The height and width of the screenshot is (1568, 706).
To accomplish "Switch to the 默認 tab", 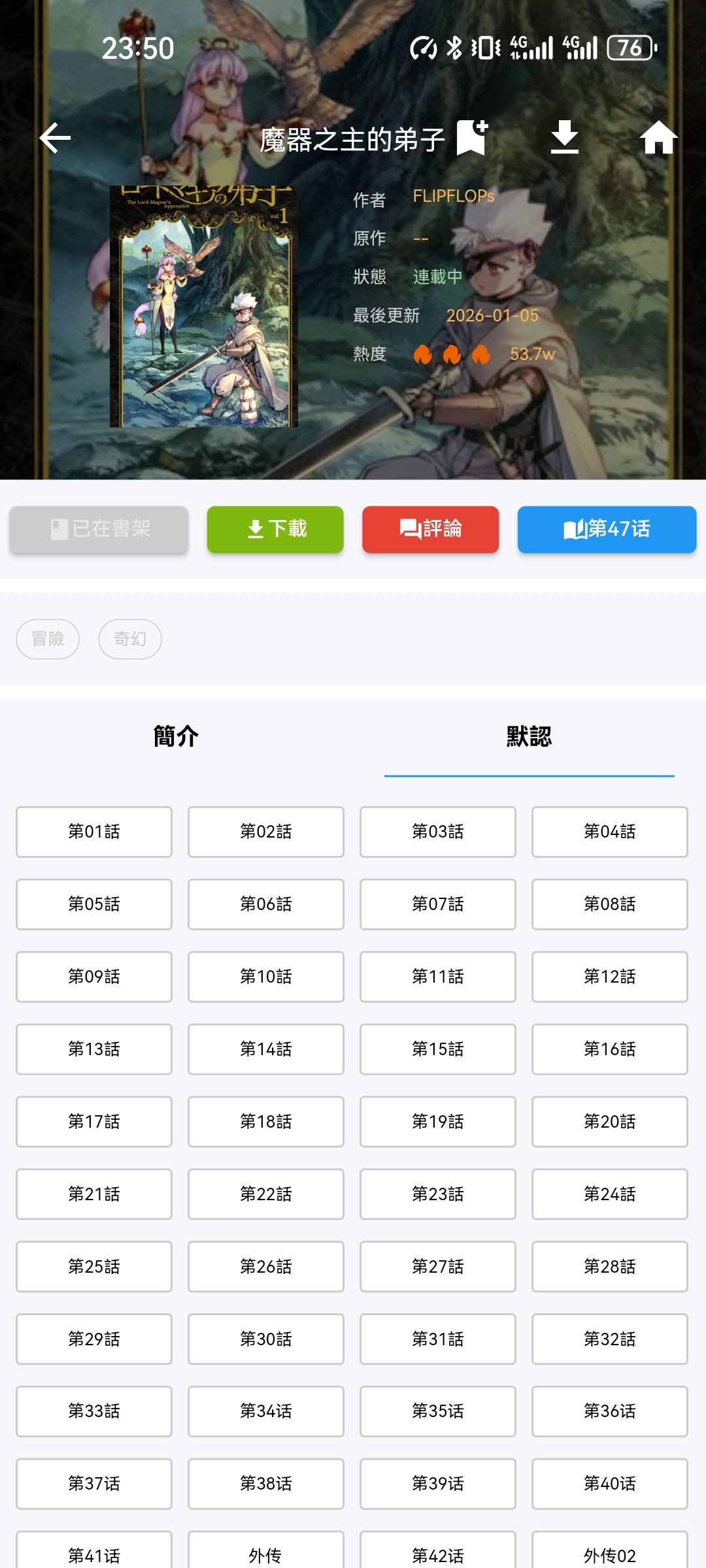I will click(529, 736).
